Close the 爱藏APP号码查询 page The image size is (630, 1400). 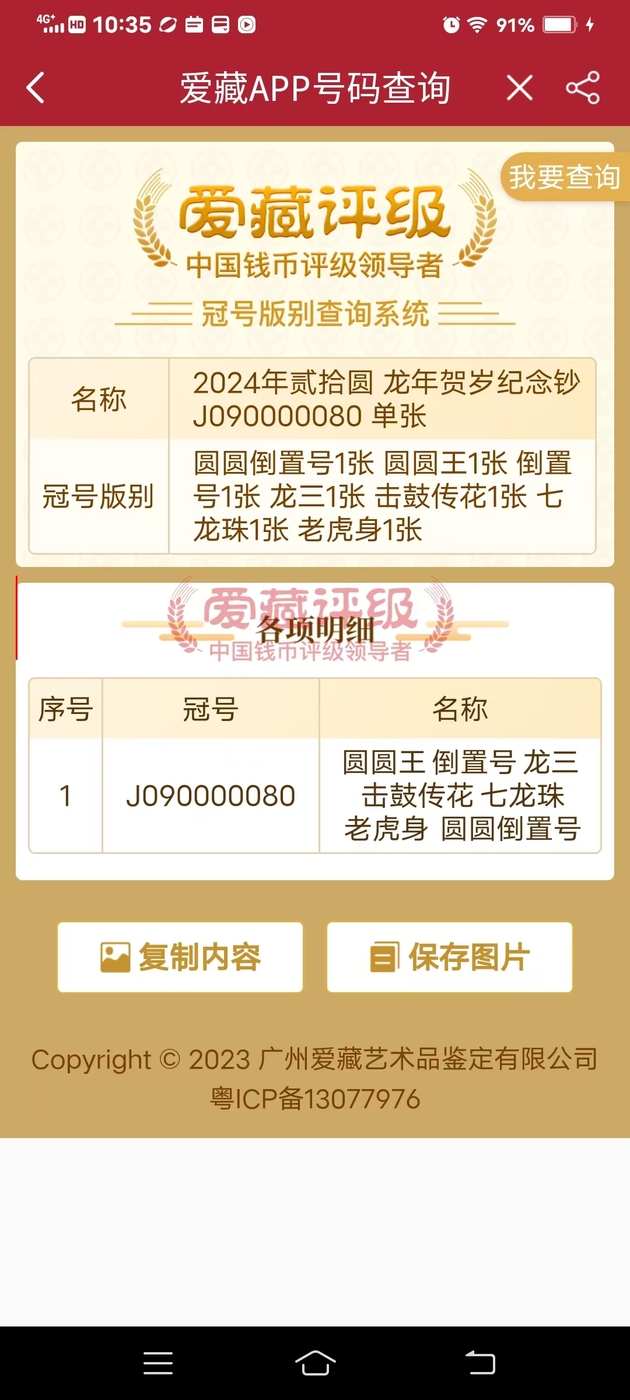(x=519, y=88)
